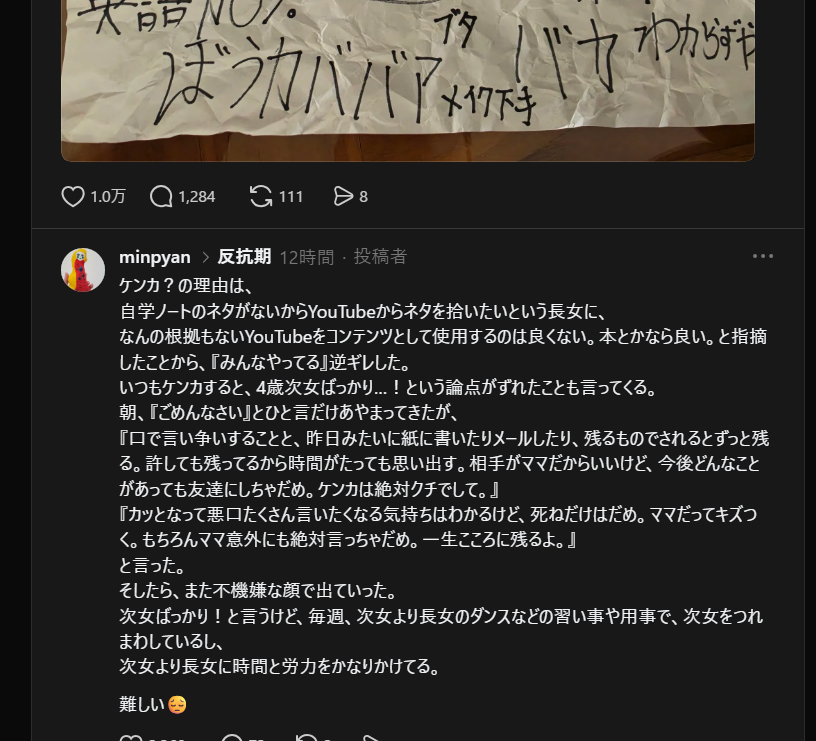Open the 反抗期 topic tag
This screenshot has width=816, height=741.
(244, 257)
